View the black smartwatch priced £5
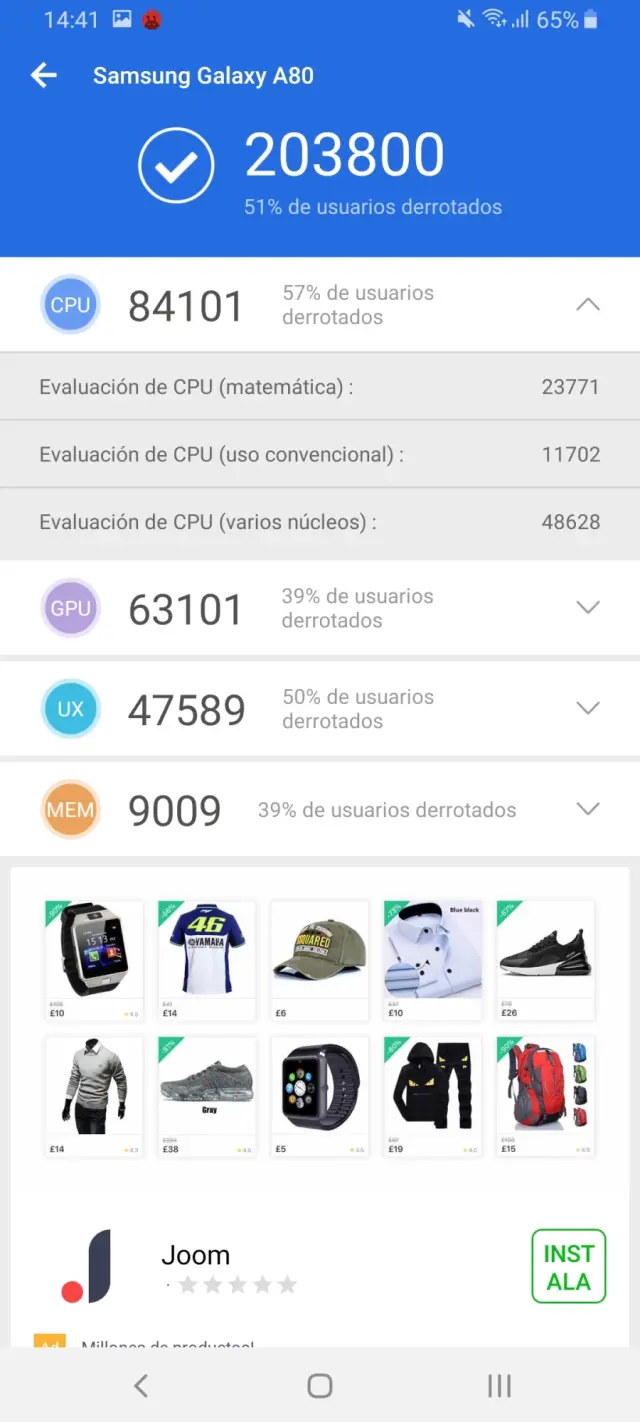 (320, 1096)
